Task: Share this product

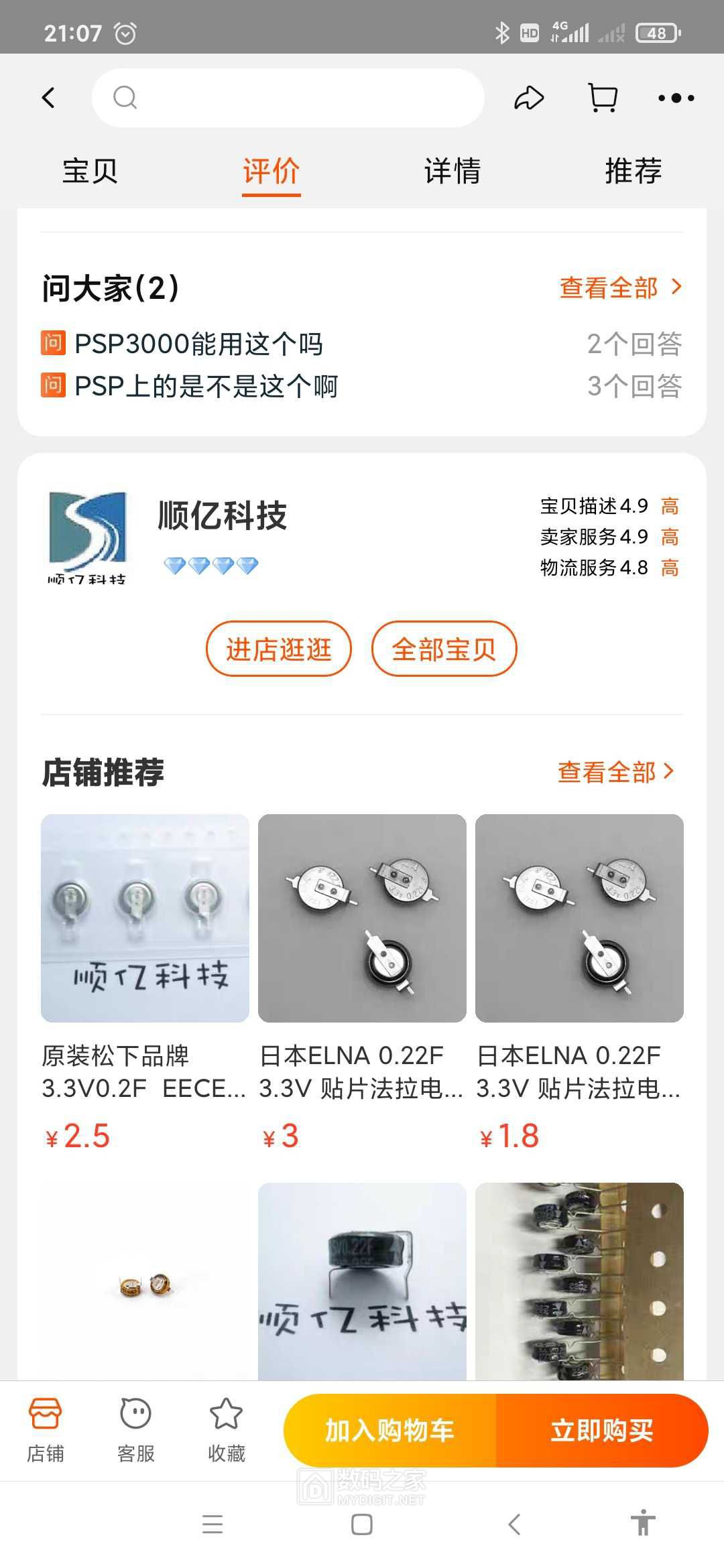Action: [x=529, y=98]
